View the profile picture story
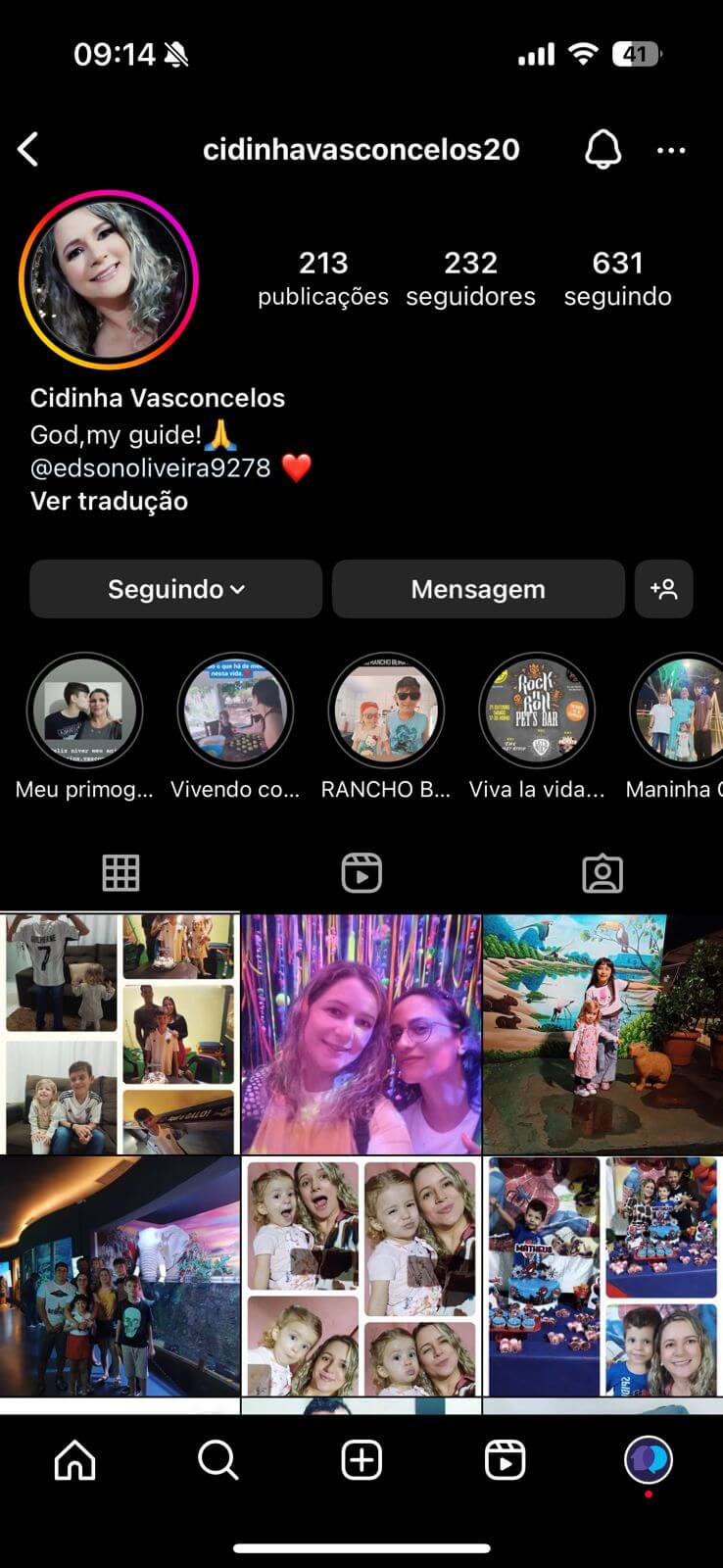 [109, 279]
